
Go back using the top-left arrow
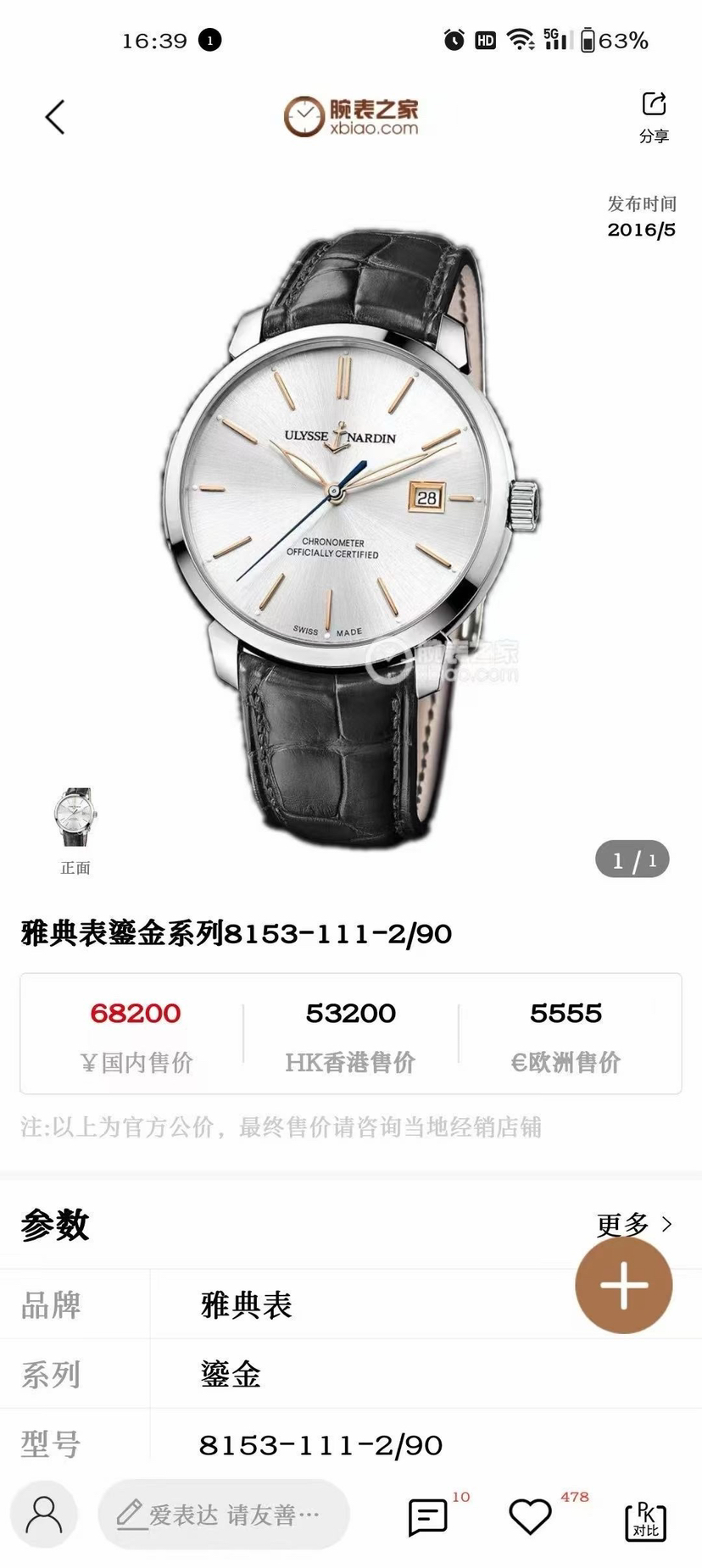pyautogui.click(x=55, y=117)
